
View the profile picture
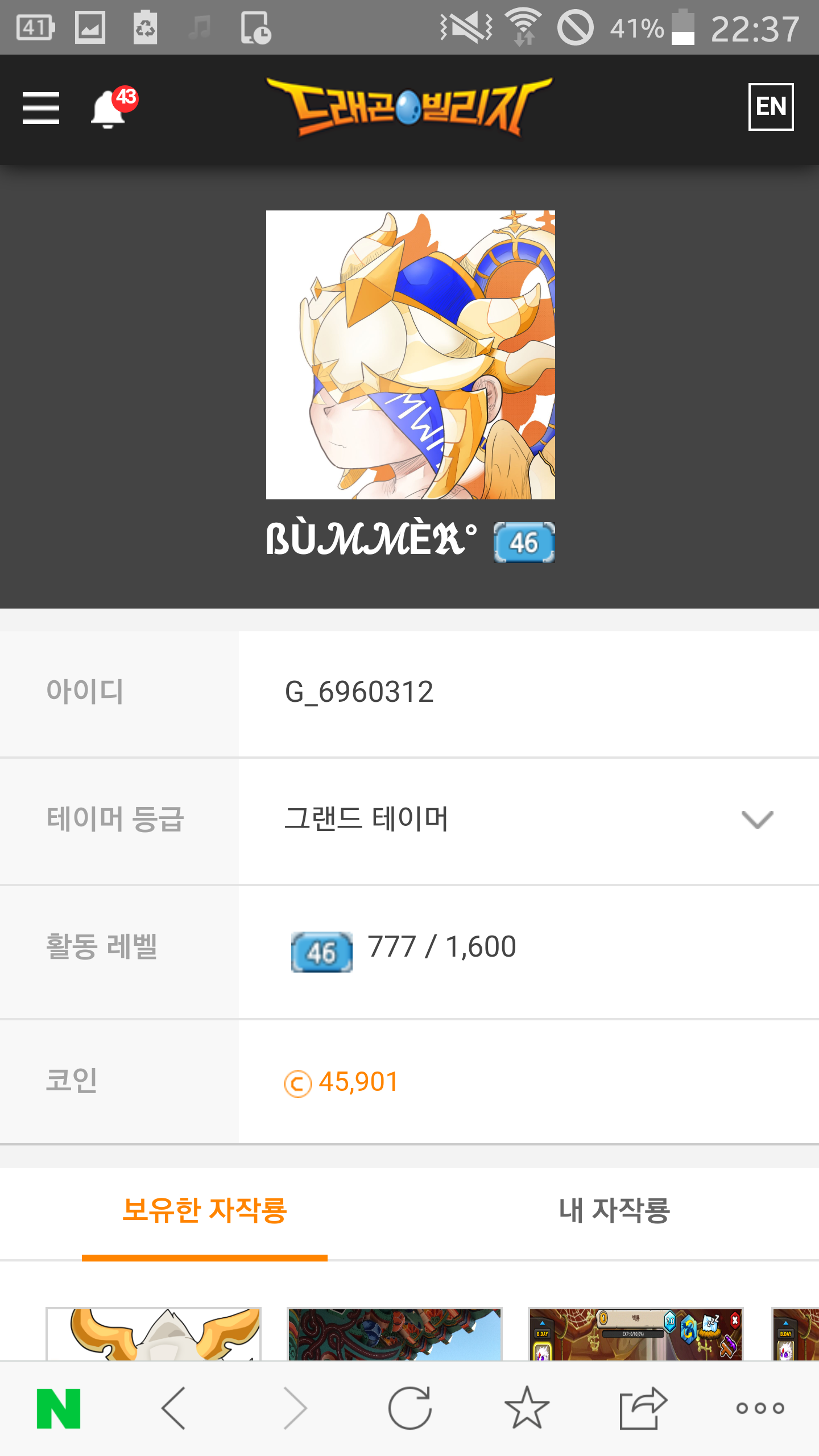click(x=410, y=354)
